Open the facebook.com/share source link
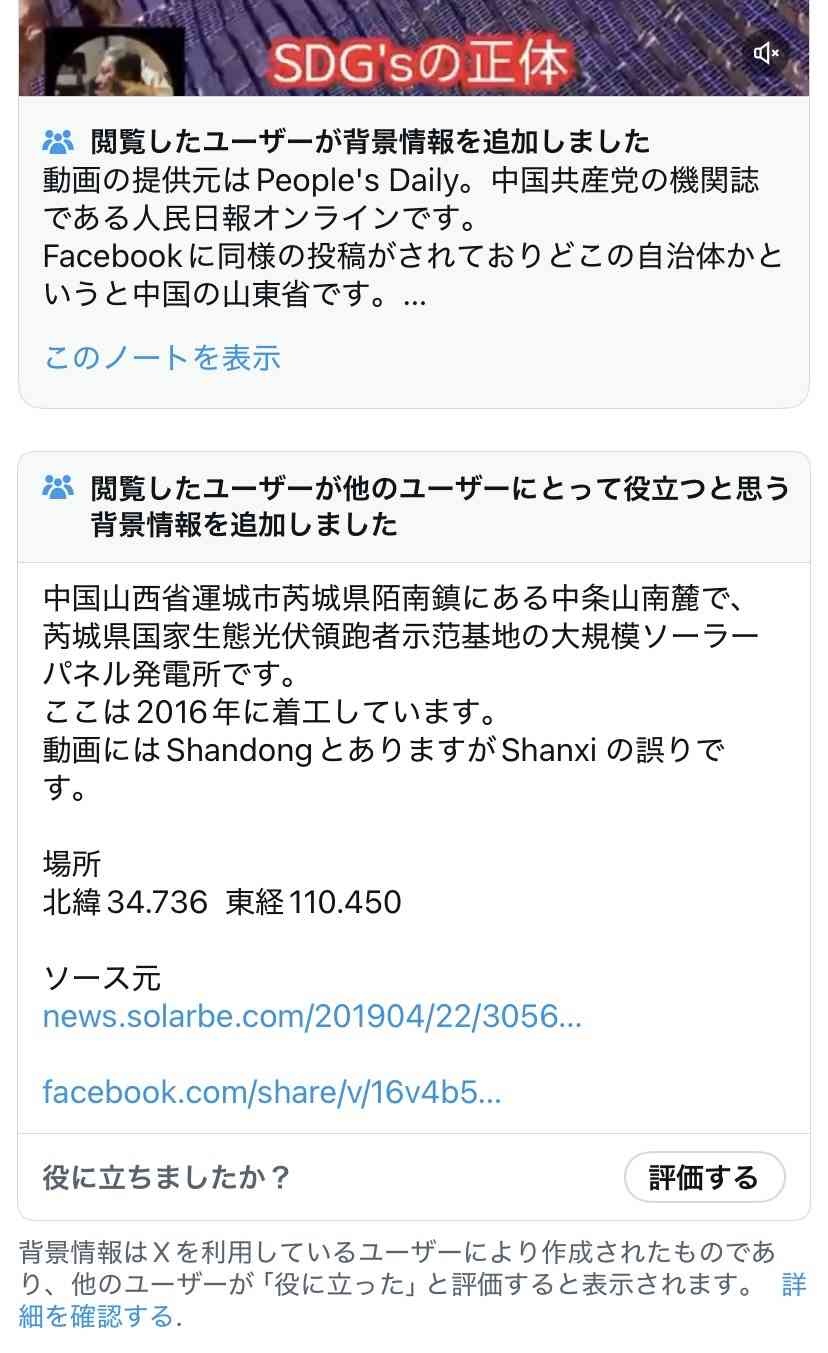 coord(272,1092)
